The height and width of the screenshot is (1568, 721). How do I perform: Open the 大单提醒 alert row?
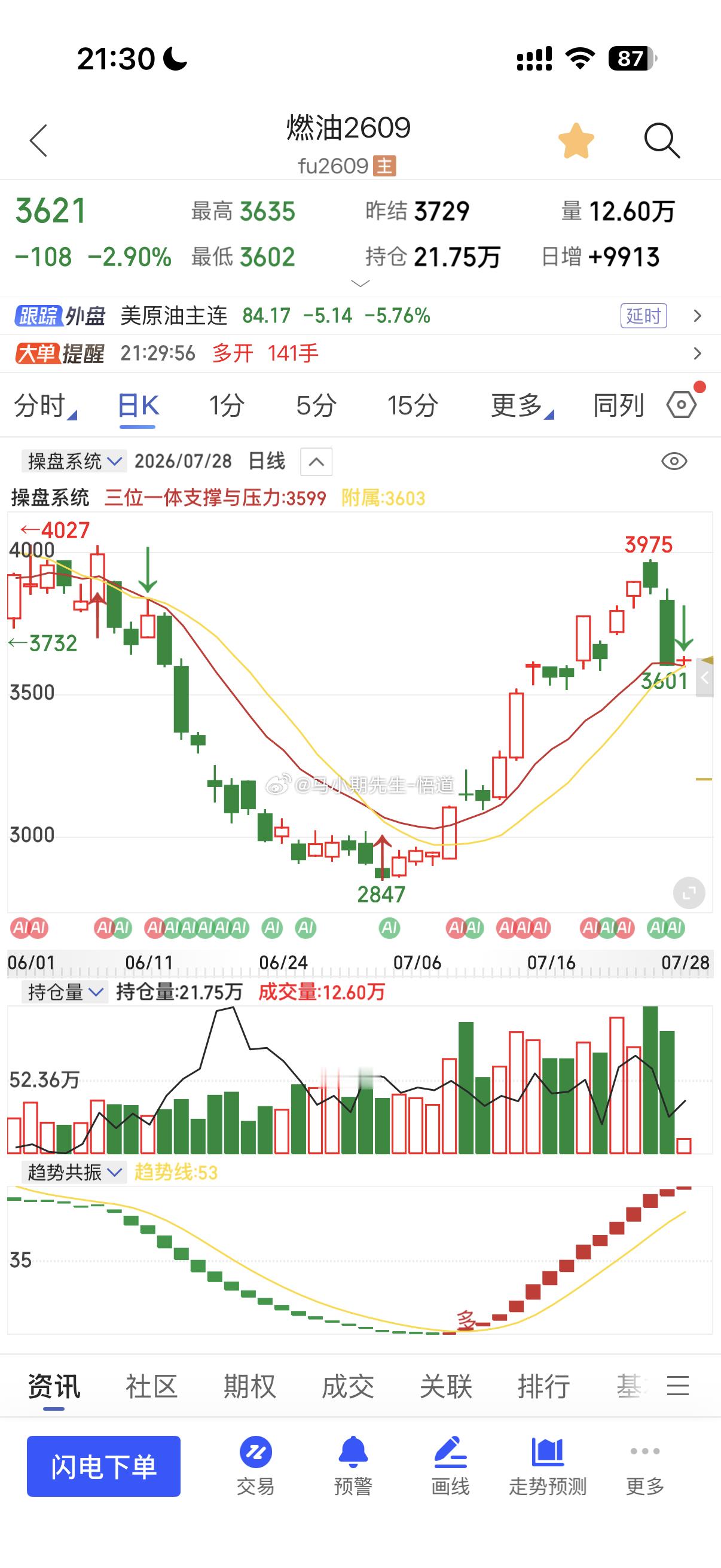tap(360, 353)
